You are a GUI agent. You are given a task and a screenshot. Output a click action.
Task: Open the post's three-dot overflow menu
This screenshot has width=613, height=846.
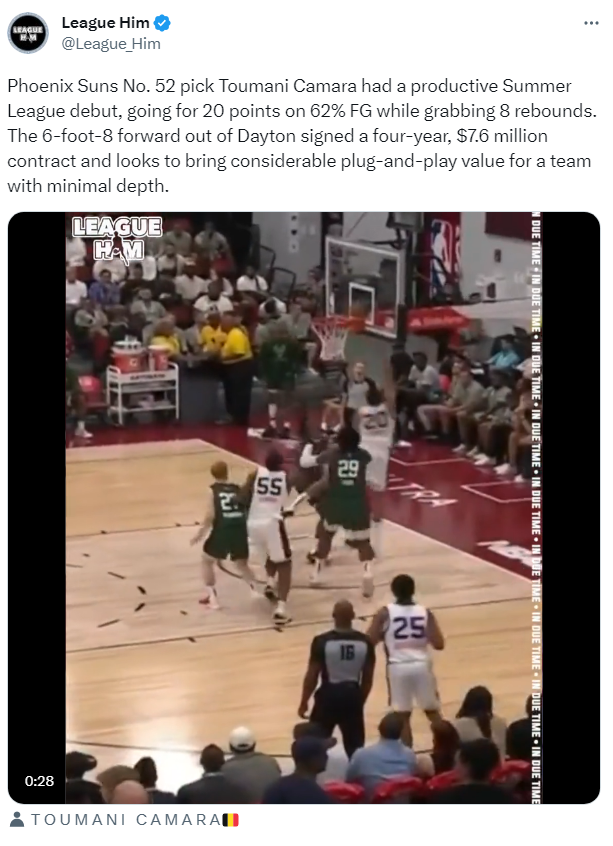coord(592,22)
